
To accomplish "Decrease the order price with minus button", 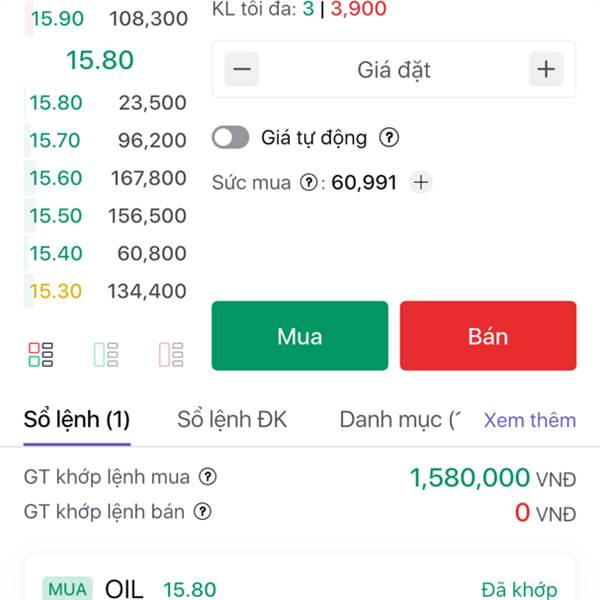I will pos(243,70).
